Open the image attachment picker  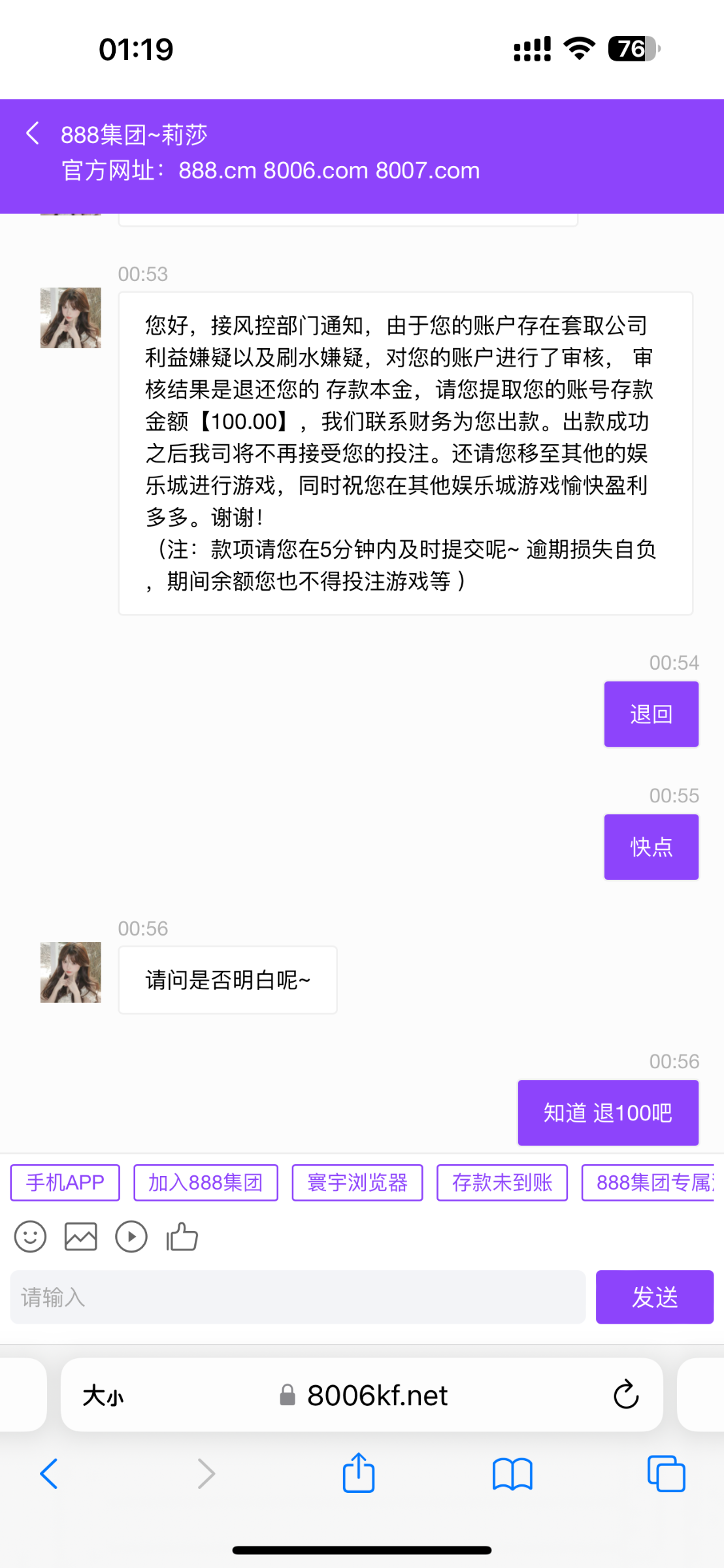80,1237
